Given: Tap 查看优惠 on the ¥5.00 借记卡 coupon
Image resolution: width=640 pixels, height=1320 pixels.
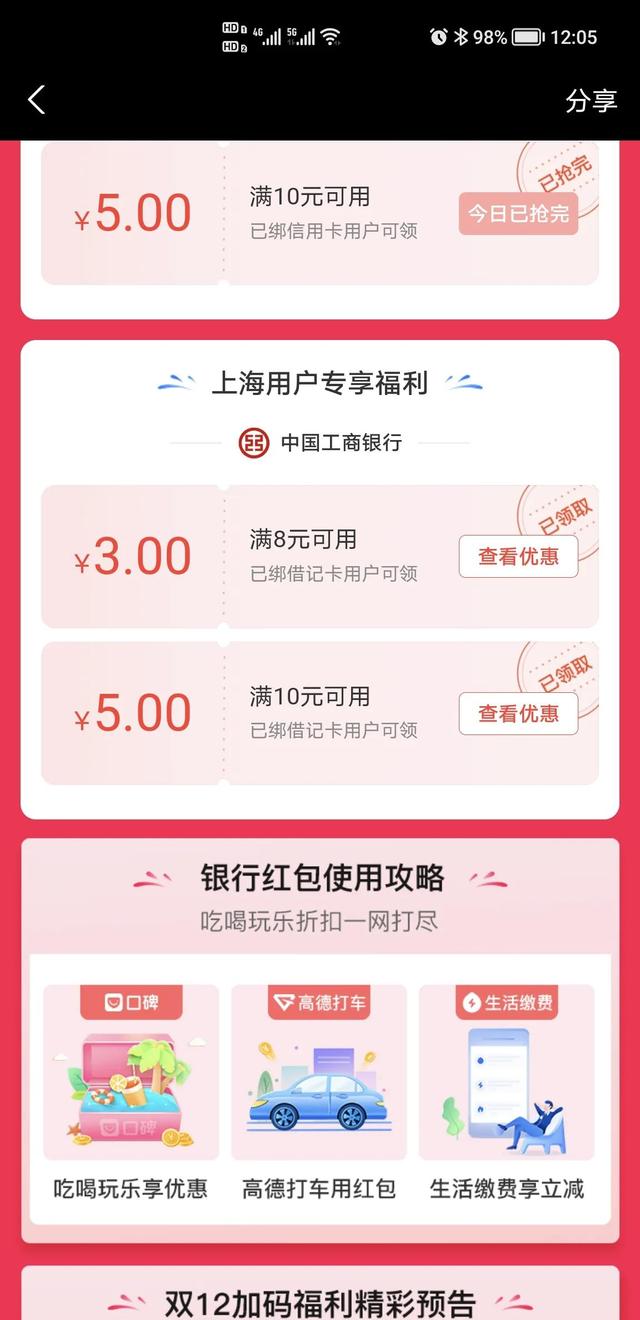Looking at the screenshot, I should click(x=518, y=713).
